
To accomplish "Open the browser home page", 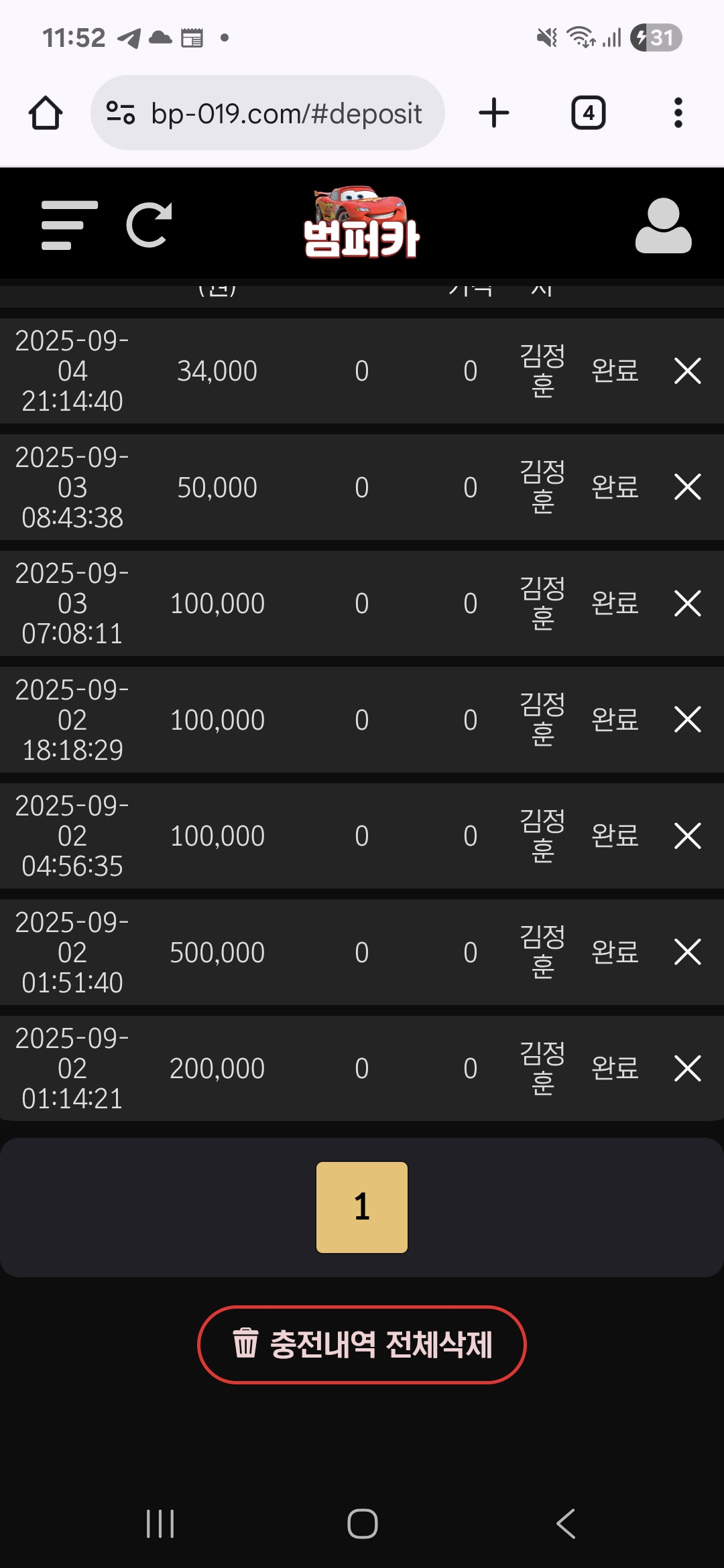I will click(x=46, y=113).
